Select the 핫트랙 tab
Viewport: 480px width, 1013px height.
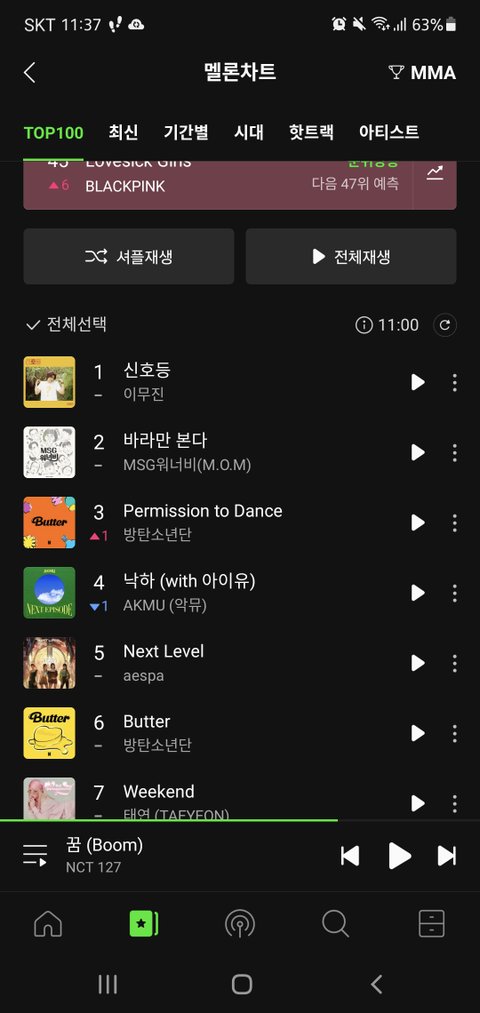pos(311,132)
